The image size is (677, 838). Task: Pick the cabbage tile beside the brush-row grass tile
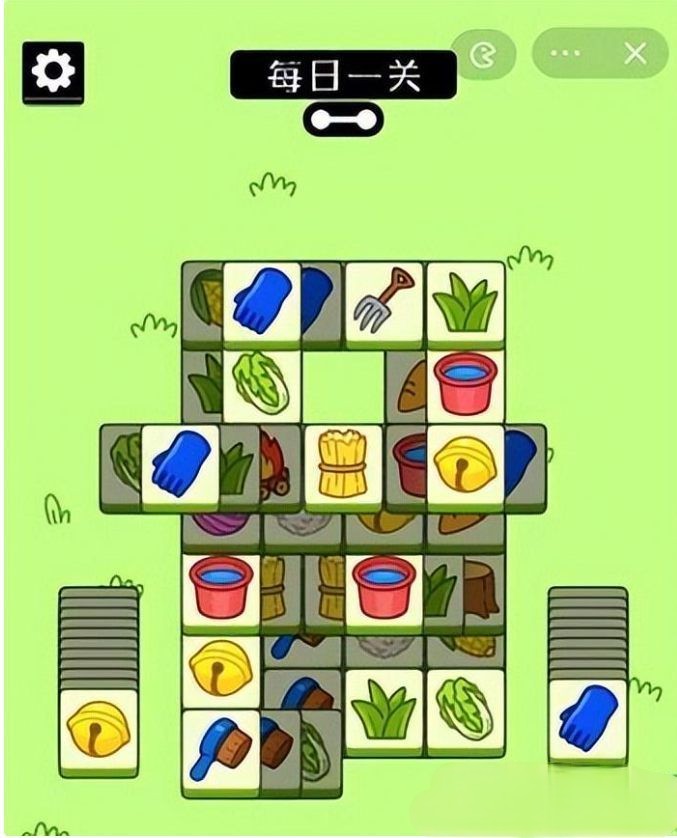click(465, 708)
